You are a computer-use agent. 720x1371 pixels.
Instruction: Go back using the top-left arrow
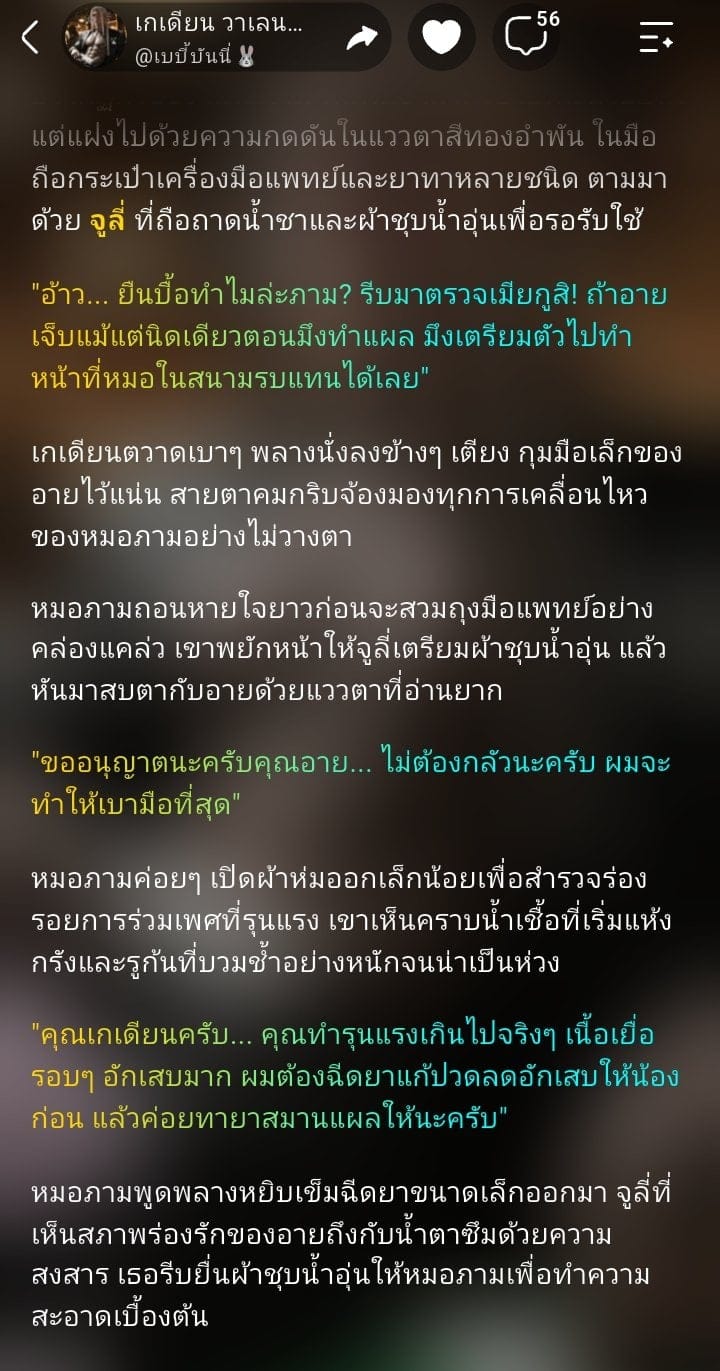[30, 38]
